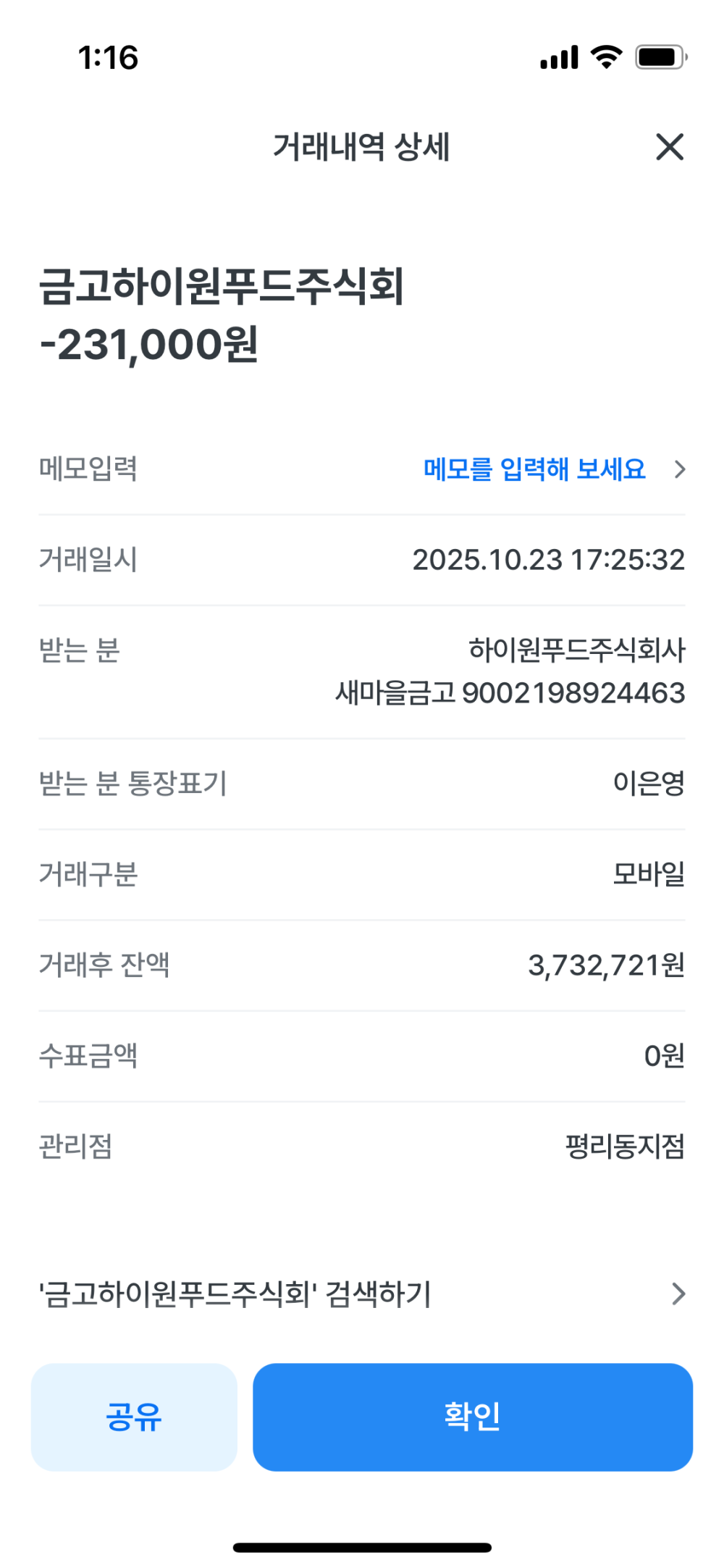Close the 거래내역 상세 screen

669,147
